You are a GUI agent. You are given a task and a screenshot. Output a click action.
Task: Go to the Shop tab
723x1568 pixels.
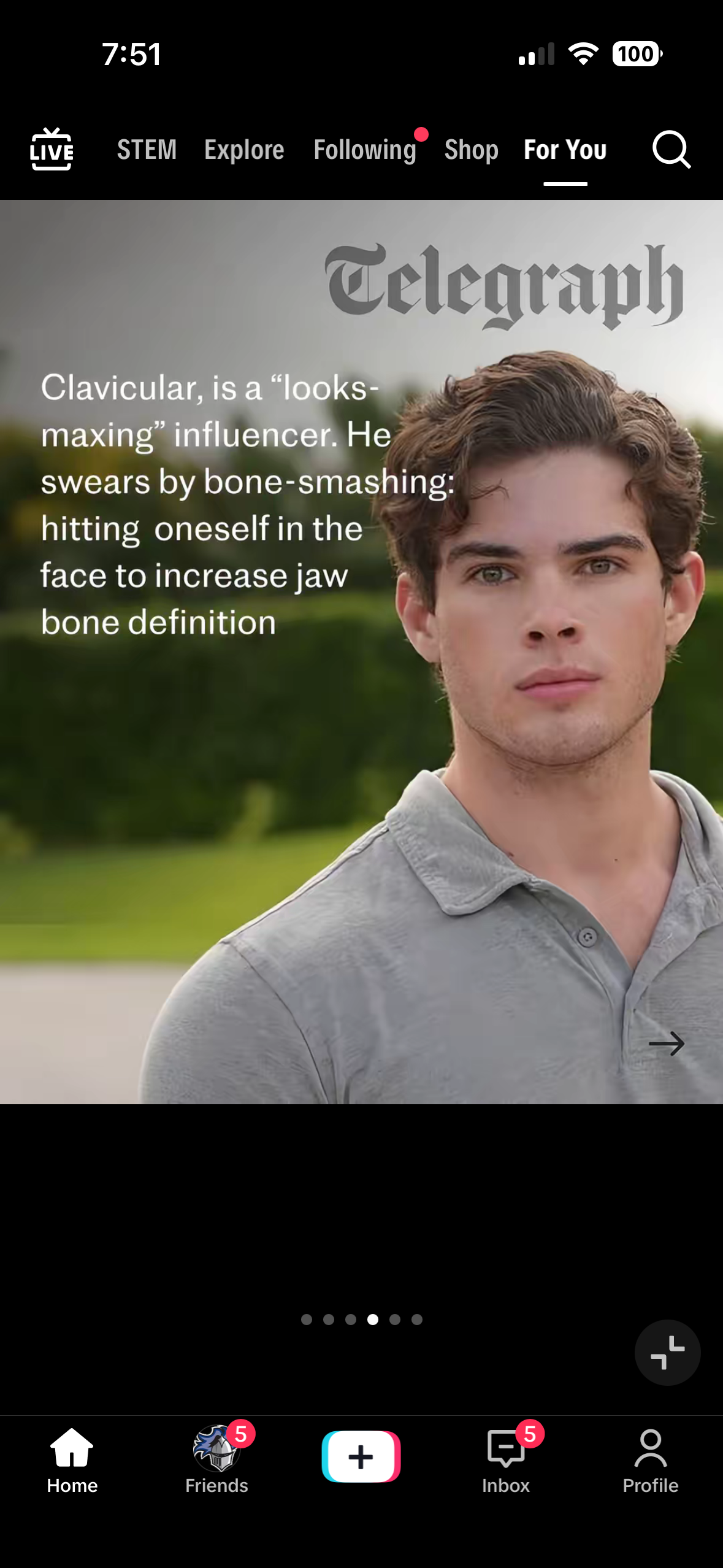(471, 150)
